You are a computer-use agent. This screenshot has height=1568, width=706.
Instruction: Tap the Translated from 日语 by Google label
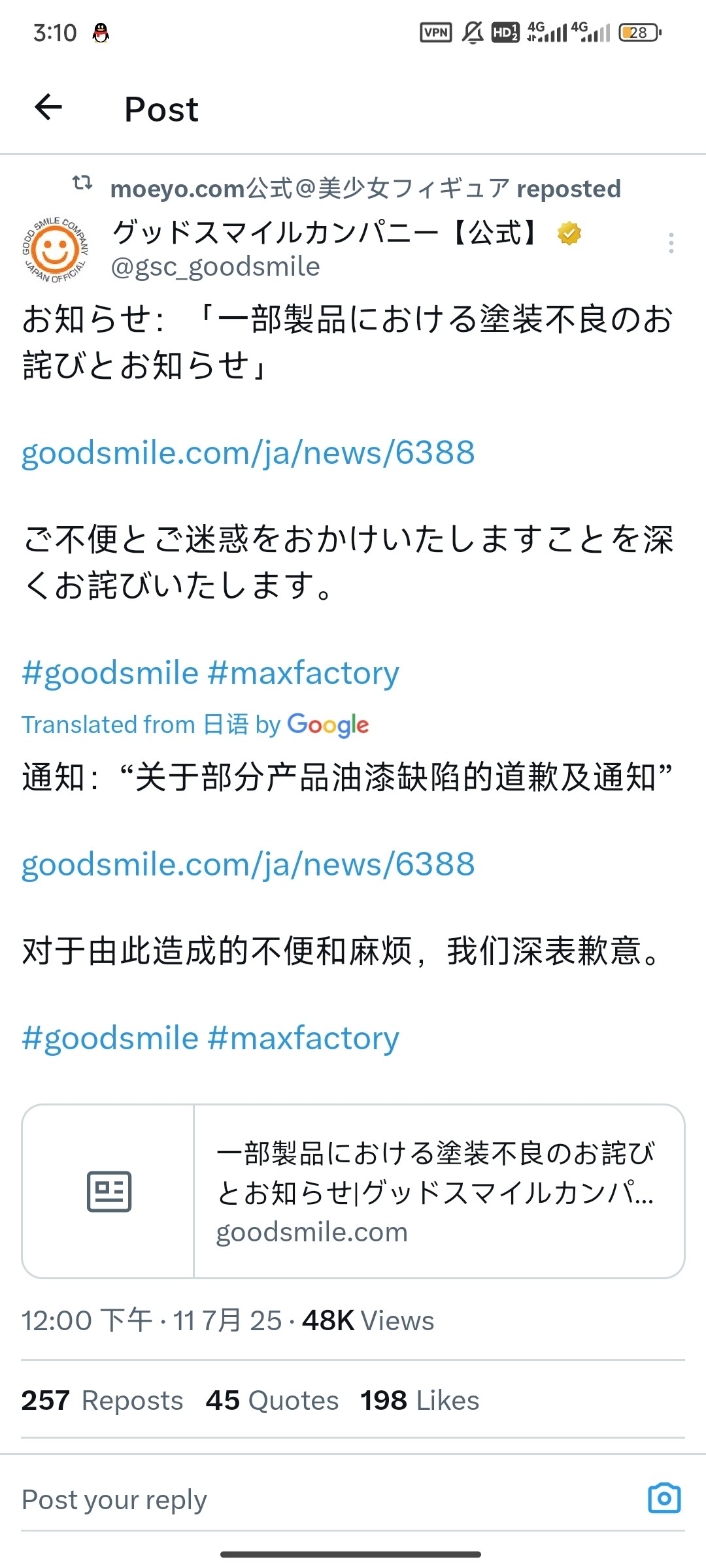pyautogui.click(x=195, y=725)
